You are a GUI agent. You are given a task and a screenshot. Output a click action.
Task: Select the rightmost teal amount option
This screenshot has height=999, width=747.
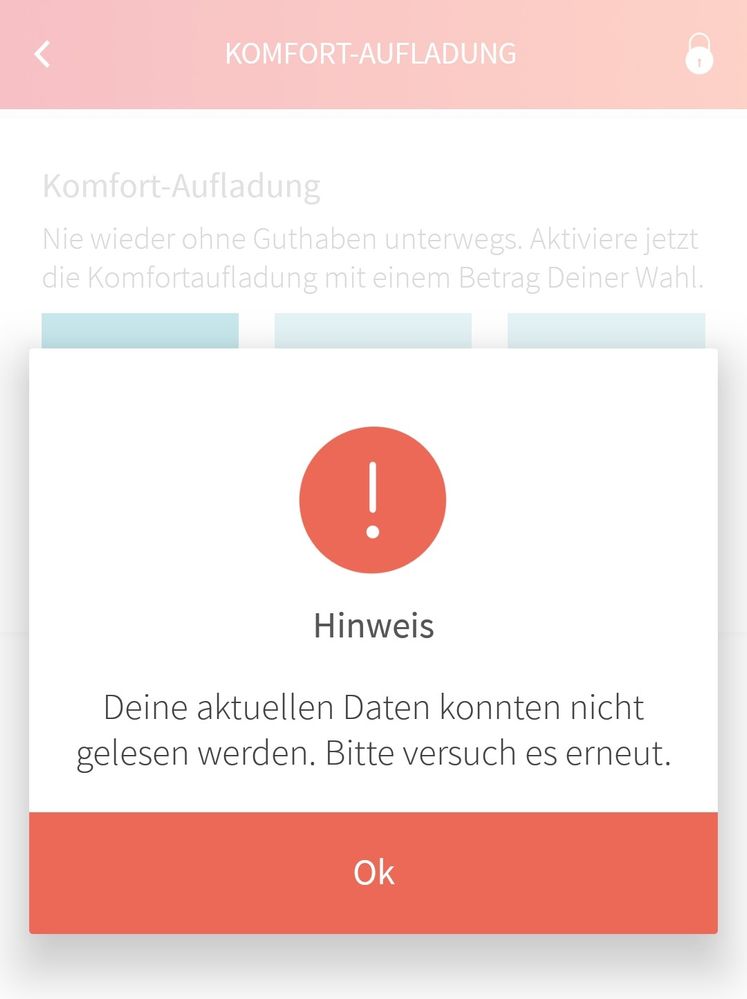(606, 330)
